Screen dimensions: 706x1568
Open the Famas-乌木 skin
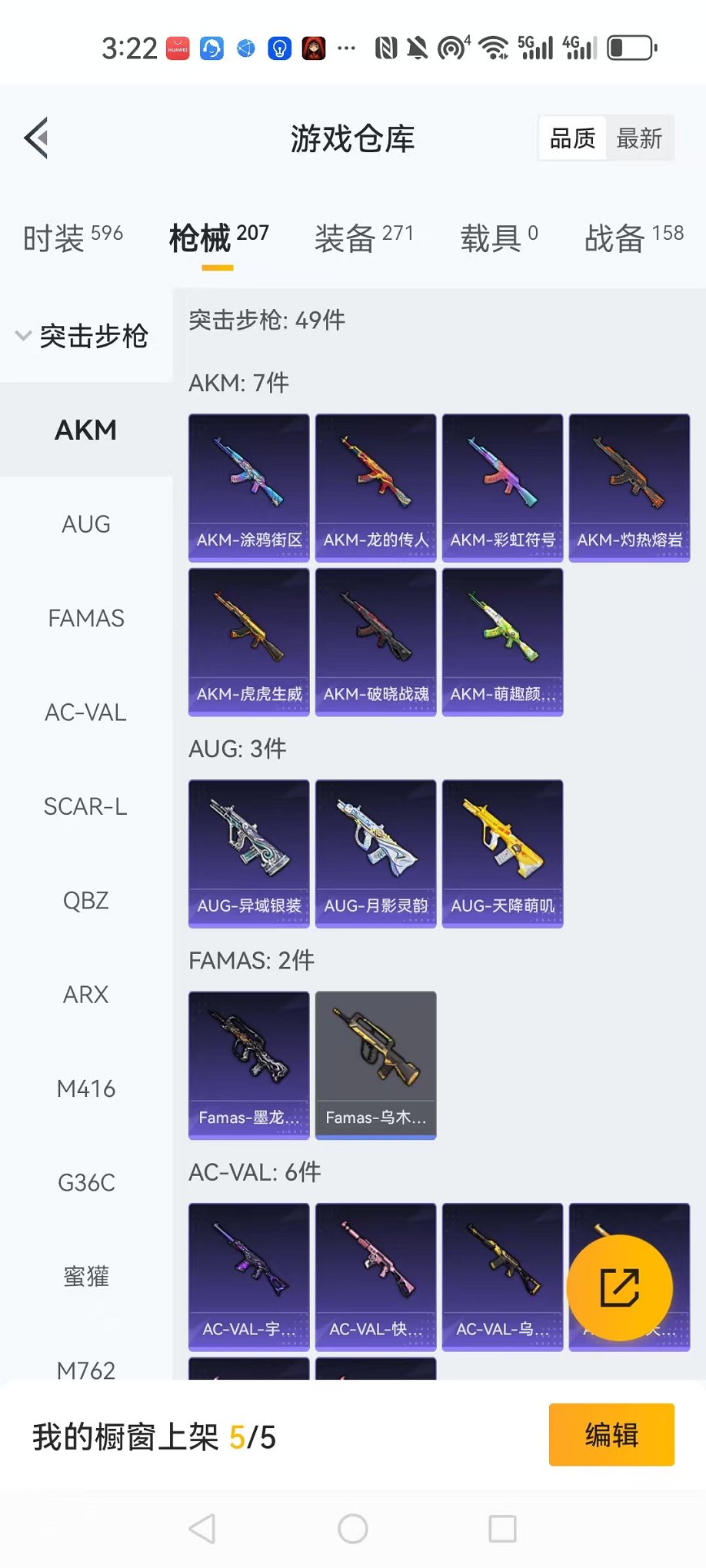click(376, 1065)
